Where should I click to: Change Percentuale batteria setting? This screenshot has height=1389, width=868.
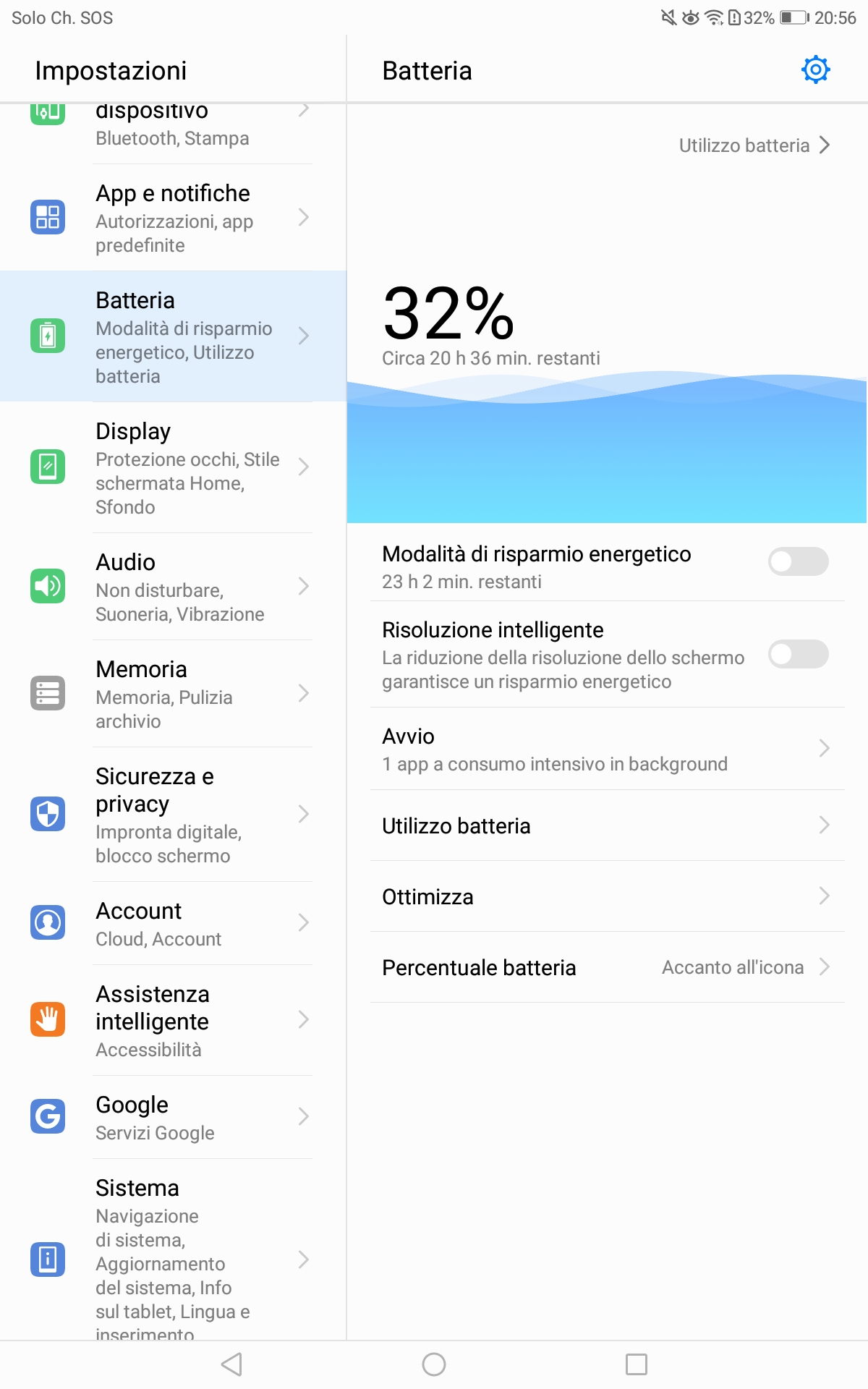(x=607, y=967)
